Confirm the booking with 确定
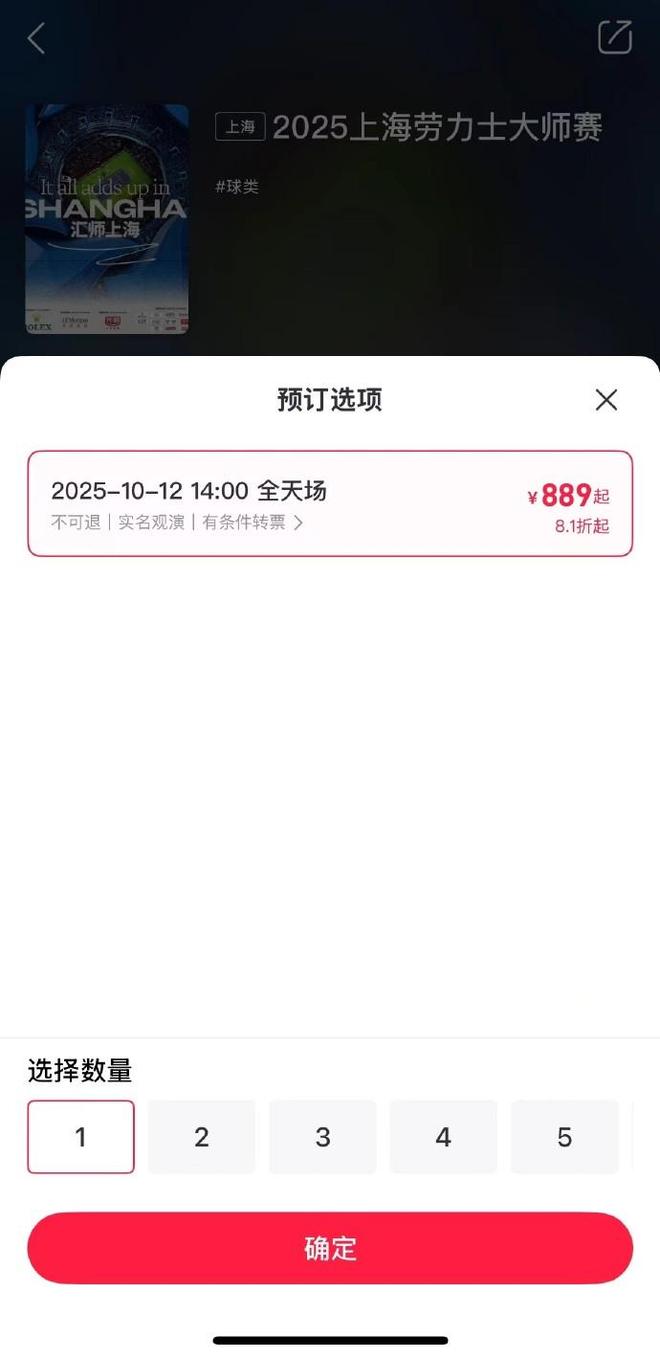Viewport: 660px width, 1358px height. point(330,1248)
